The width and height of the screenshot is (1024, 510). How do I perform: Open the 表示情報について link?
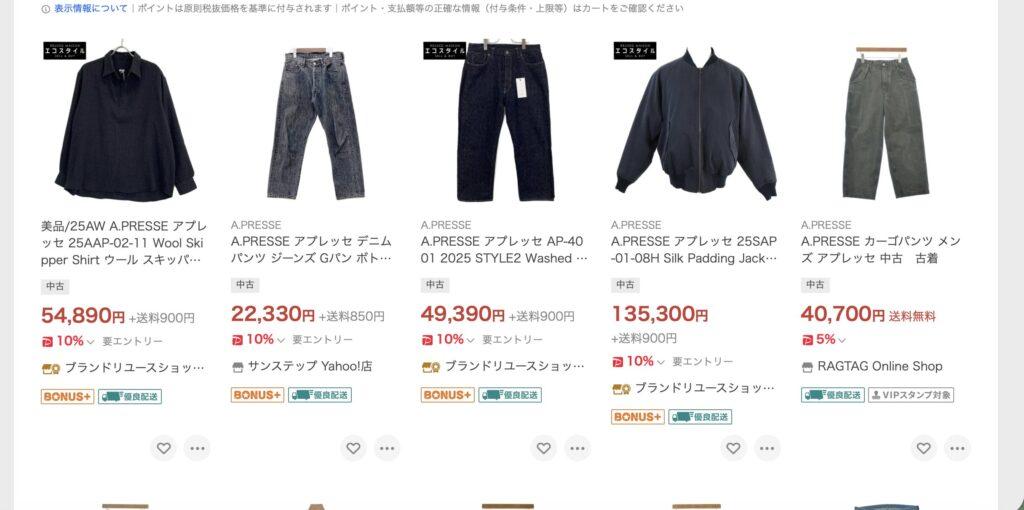[x=90, y=8]
